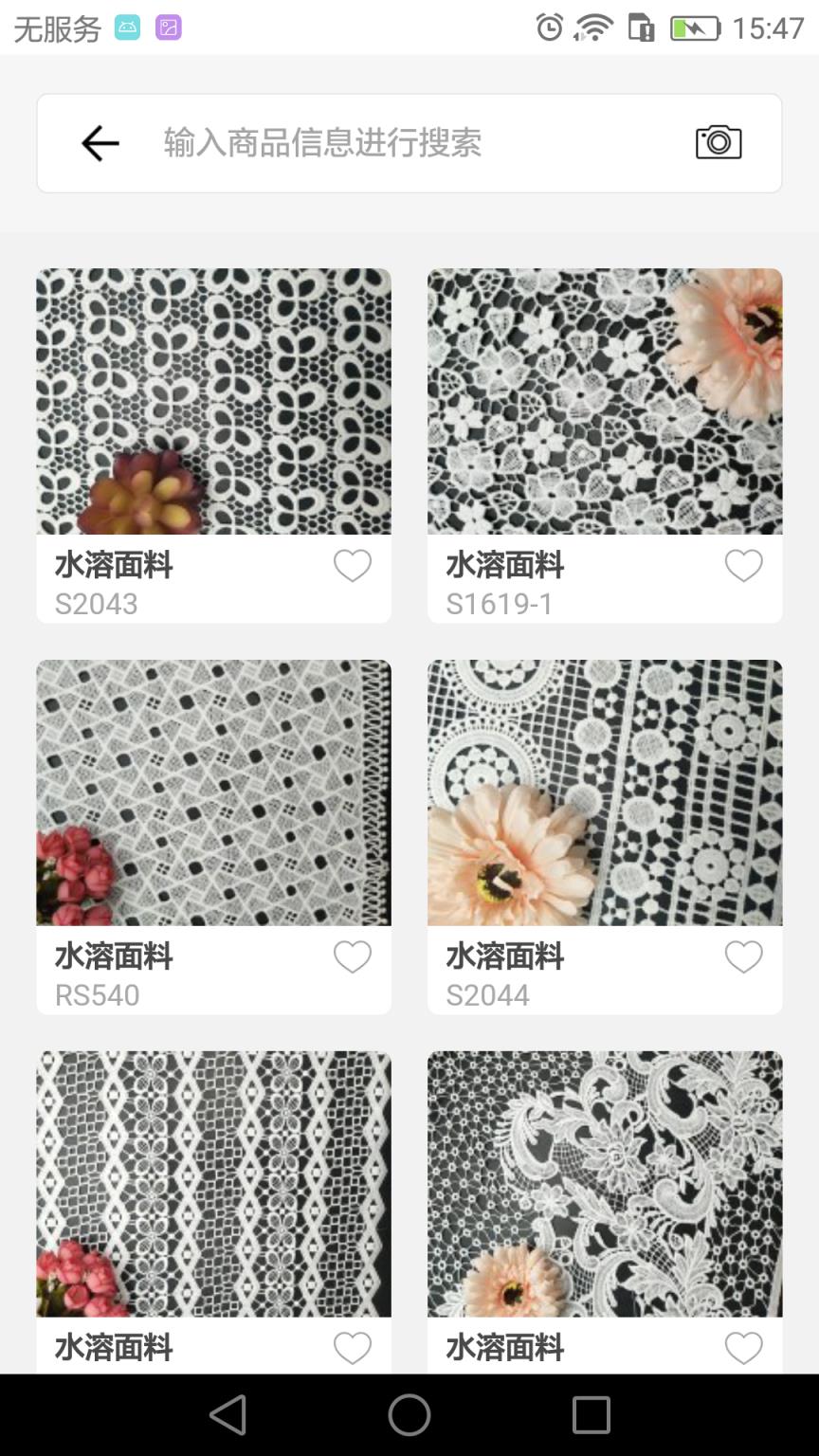
Task: Tap the heart on the bottom-right fabric card
Action: tap(743, 1347)
